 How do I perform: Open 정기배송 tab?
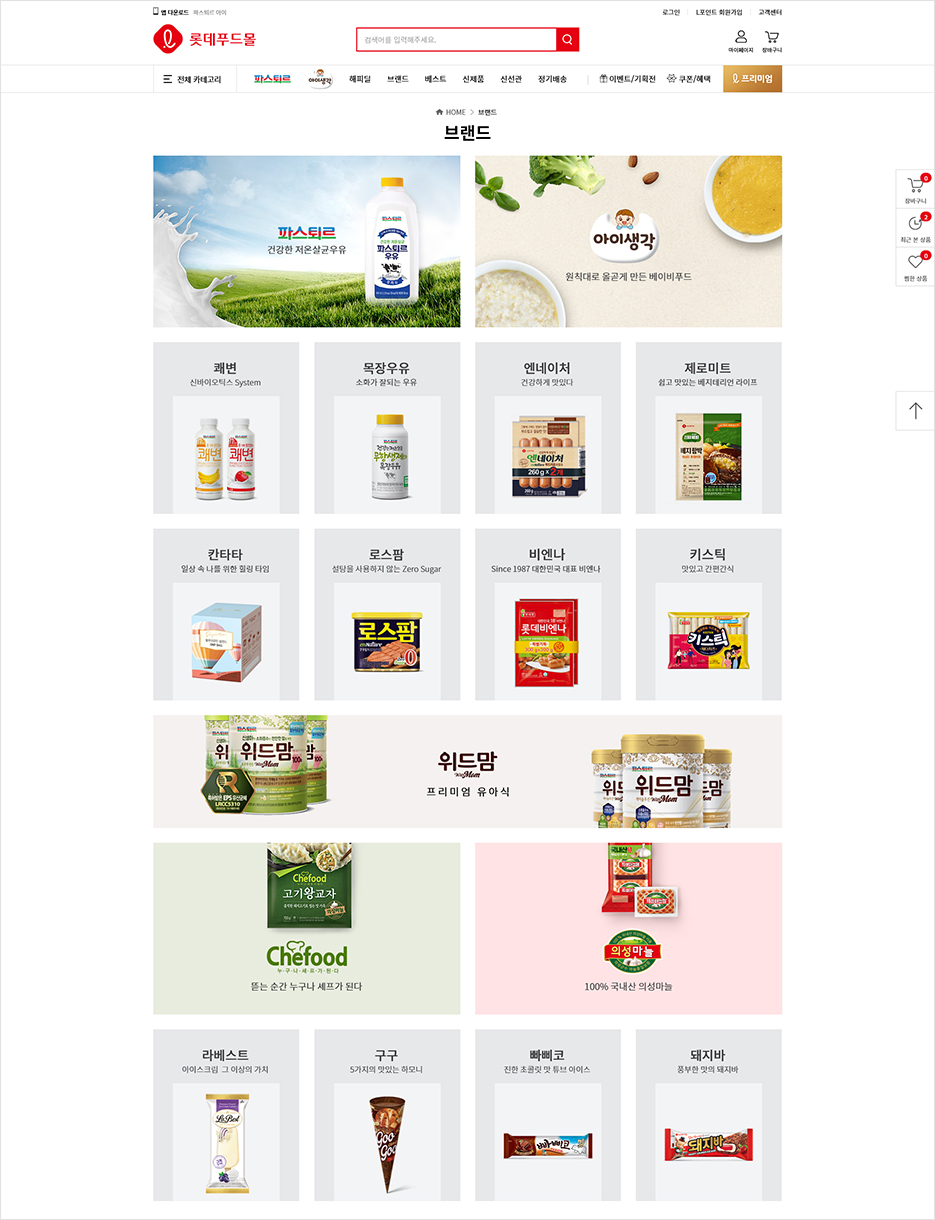[x=552, y=79]
